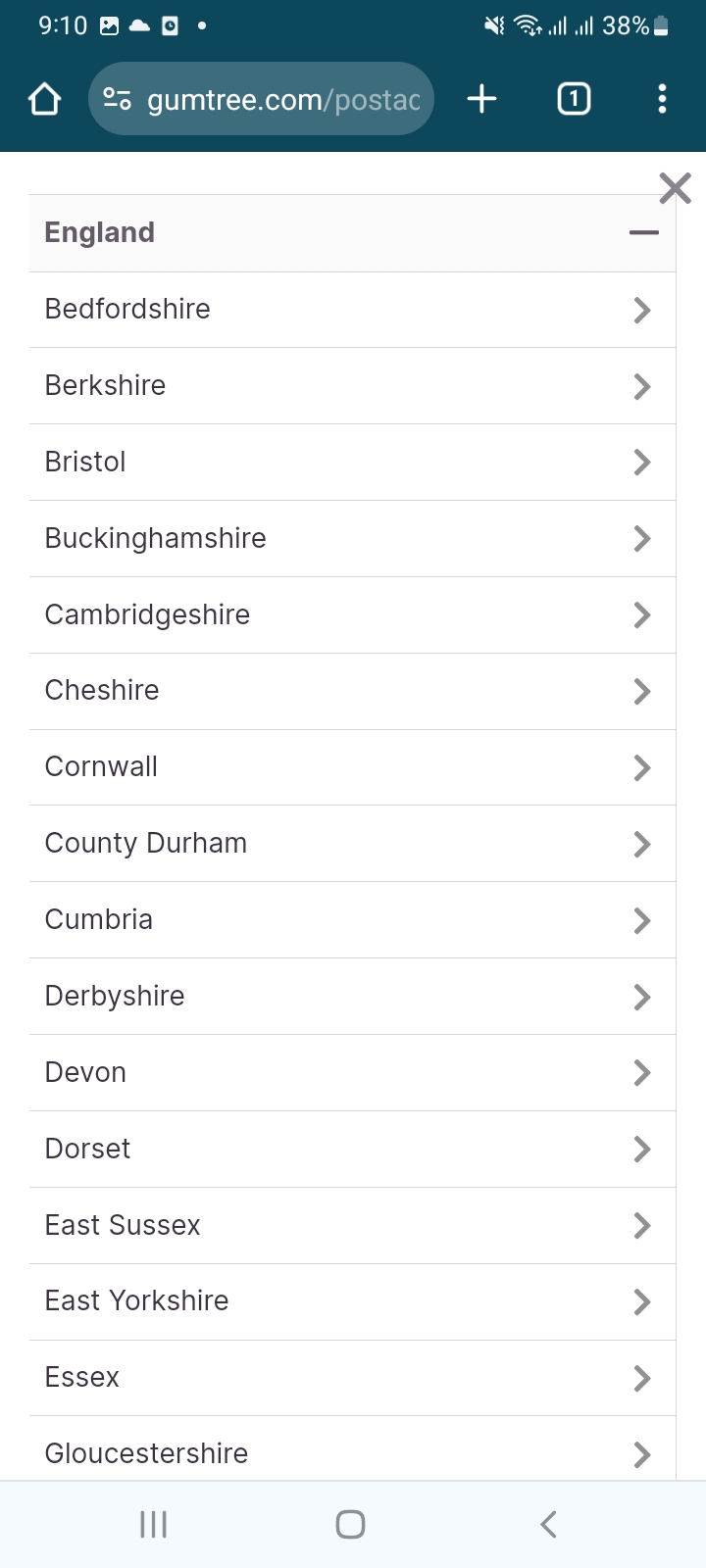Open Derbyshire

pos(353,997)
